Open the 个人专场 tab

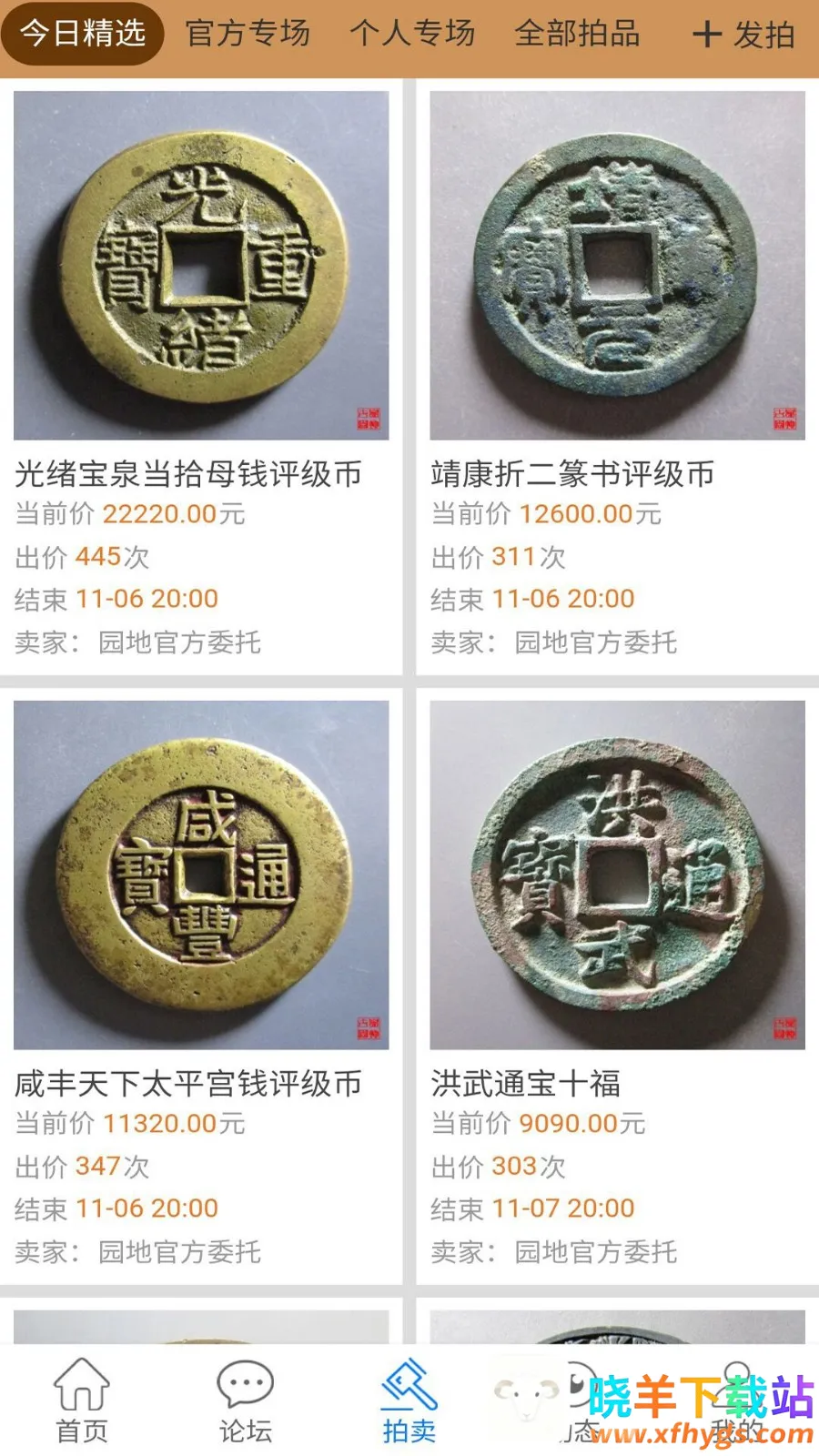point(412,34)
